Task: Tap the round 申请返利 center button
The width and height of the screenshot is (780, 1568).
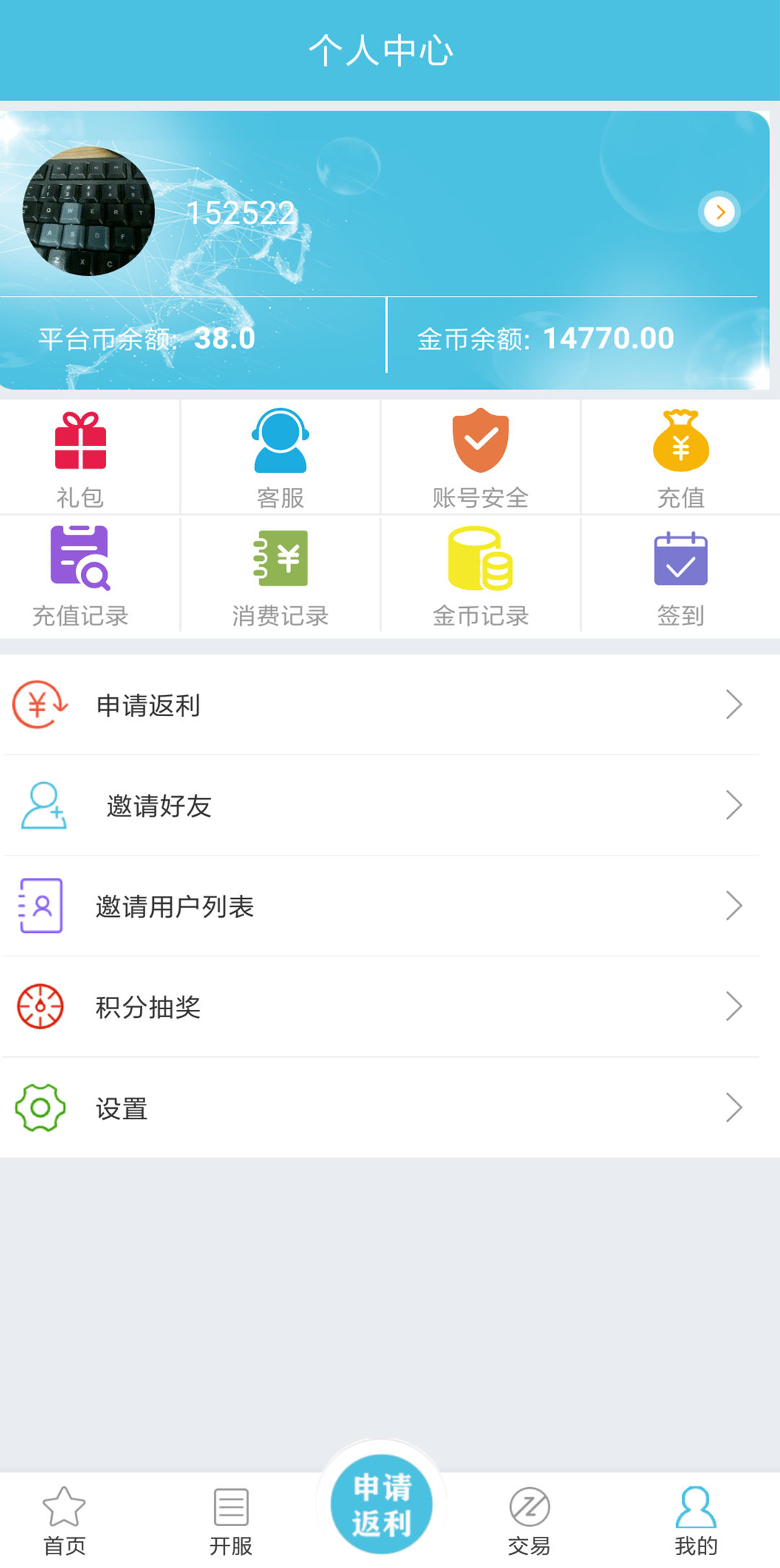Action: point(381,1504)
